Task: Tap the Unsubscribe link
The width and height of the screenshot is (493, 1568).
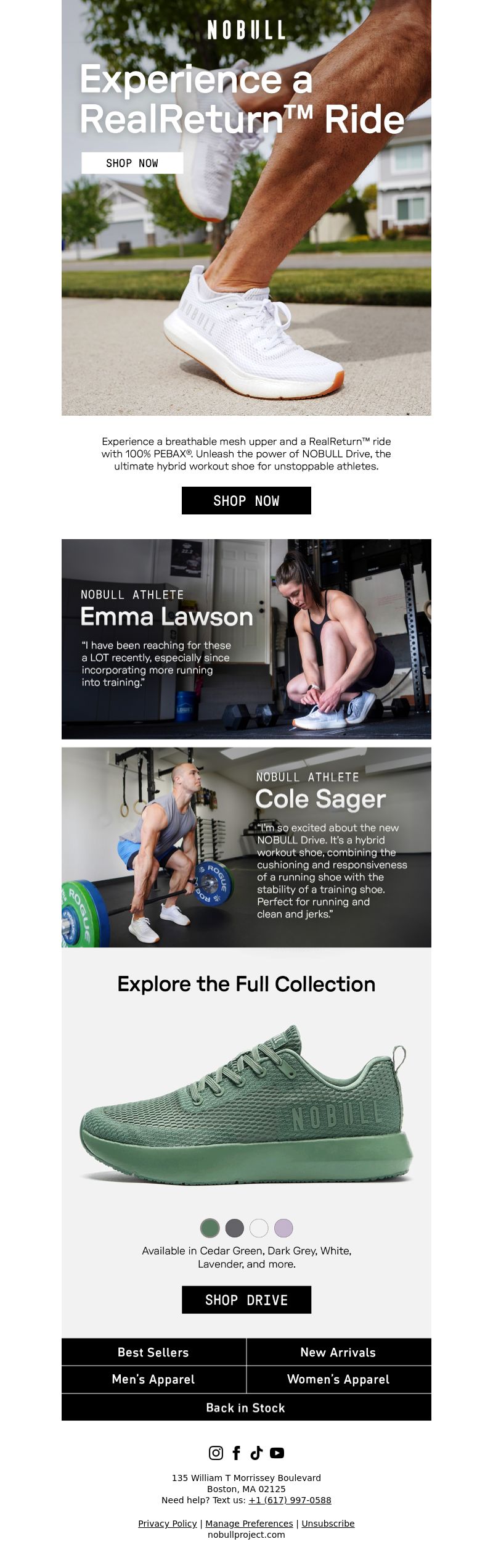Action: pyautogui.click(x=328, y=1524)
